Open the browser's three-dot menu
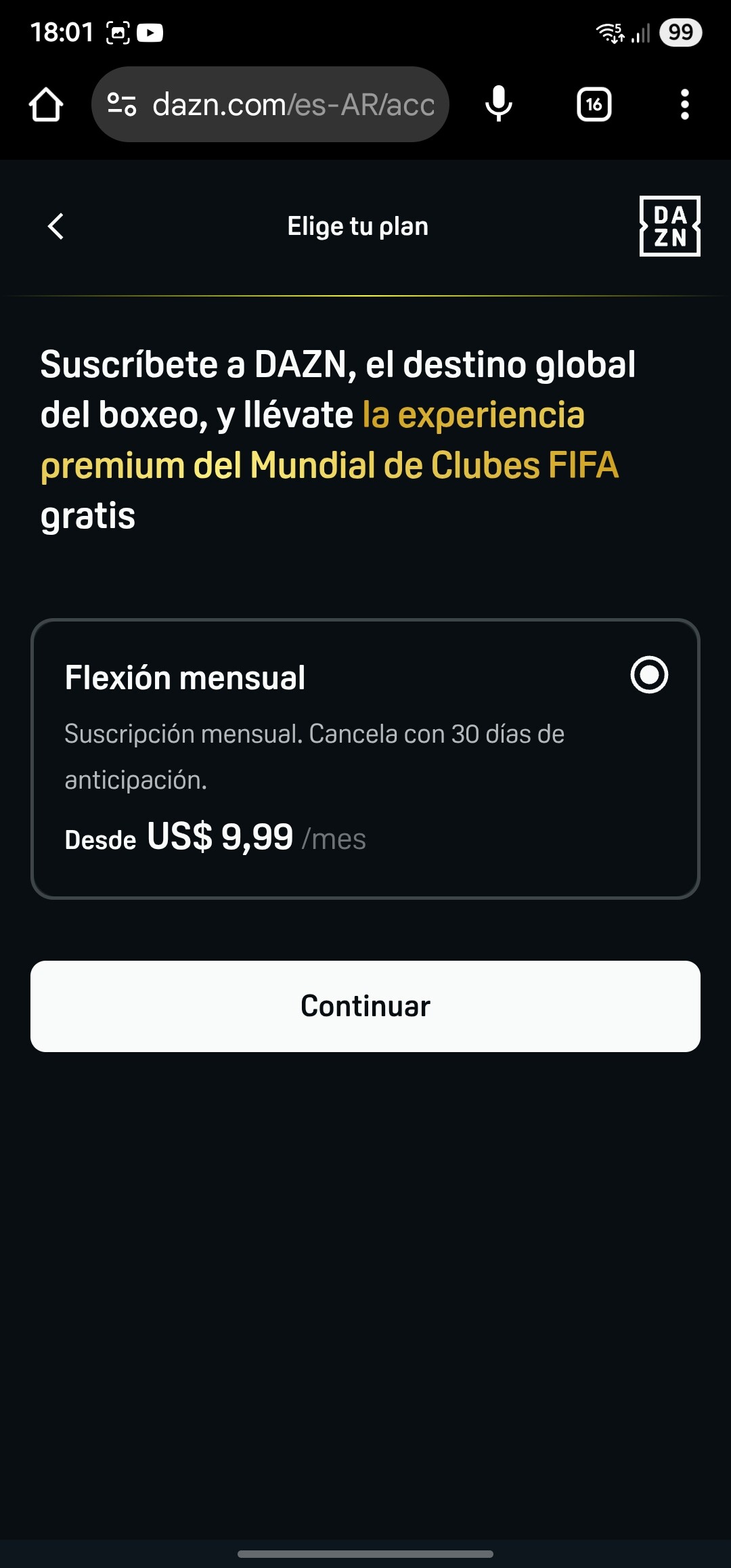The height and width of the screenshot is (1568, 731). point(685,104)
